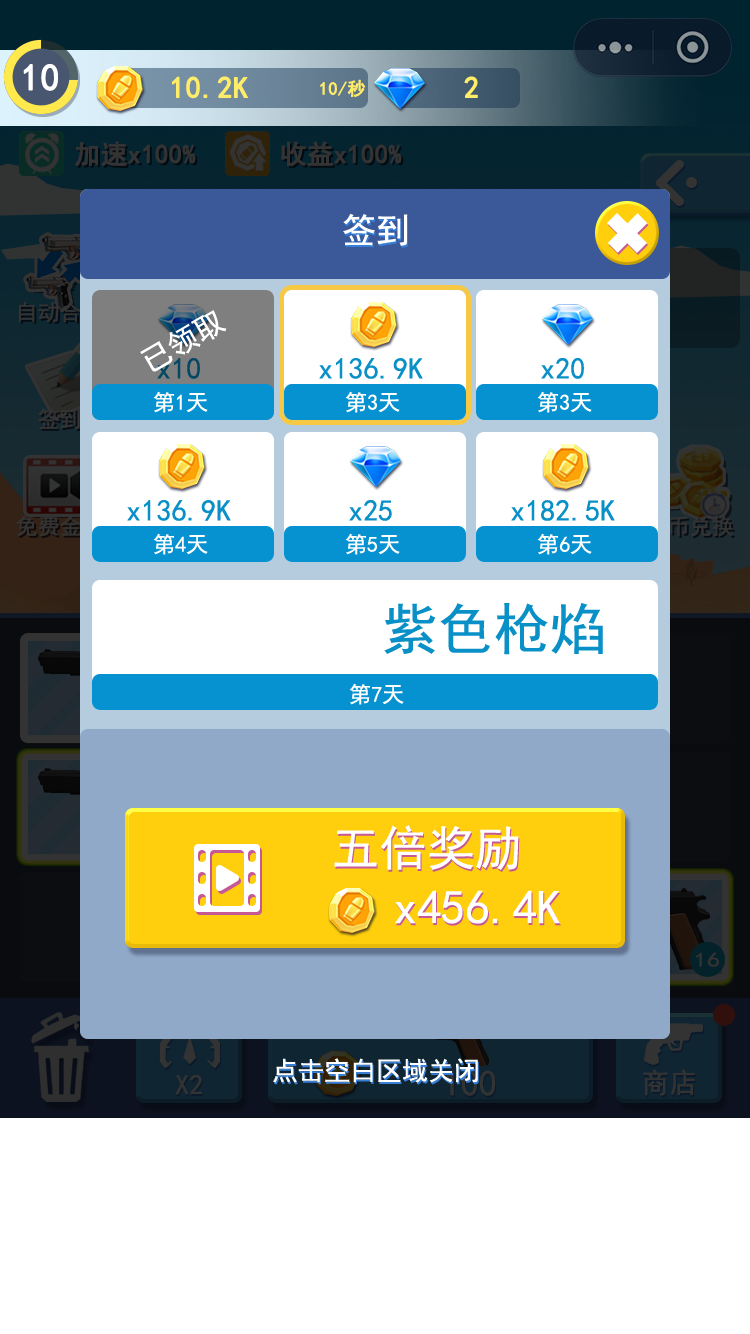Tap the mini-program close circle button
750x1334 pixels.
(x=692, y=47)
